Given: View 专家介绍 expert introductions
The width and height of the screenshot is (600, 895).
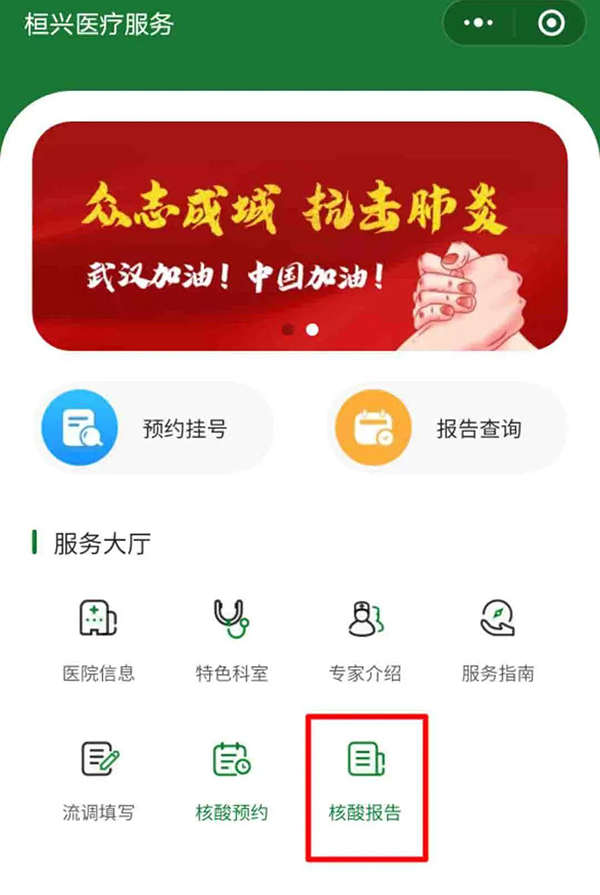Looking at the screenshot, I should coord(365,640).
